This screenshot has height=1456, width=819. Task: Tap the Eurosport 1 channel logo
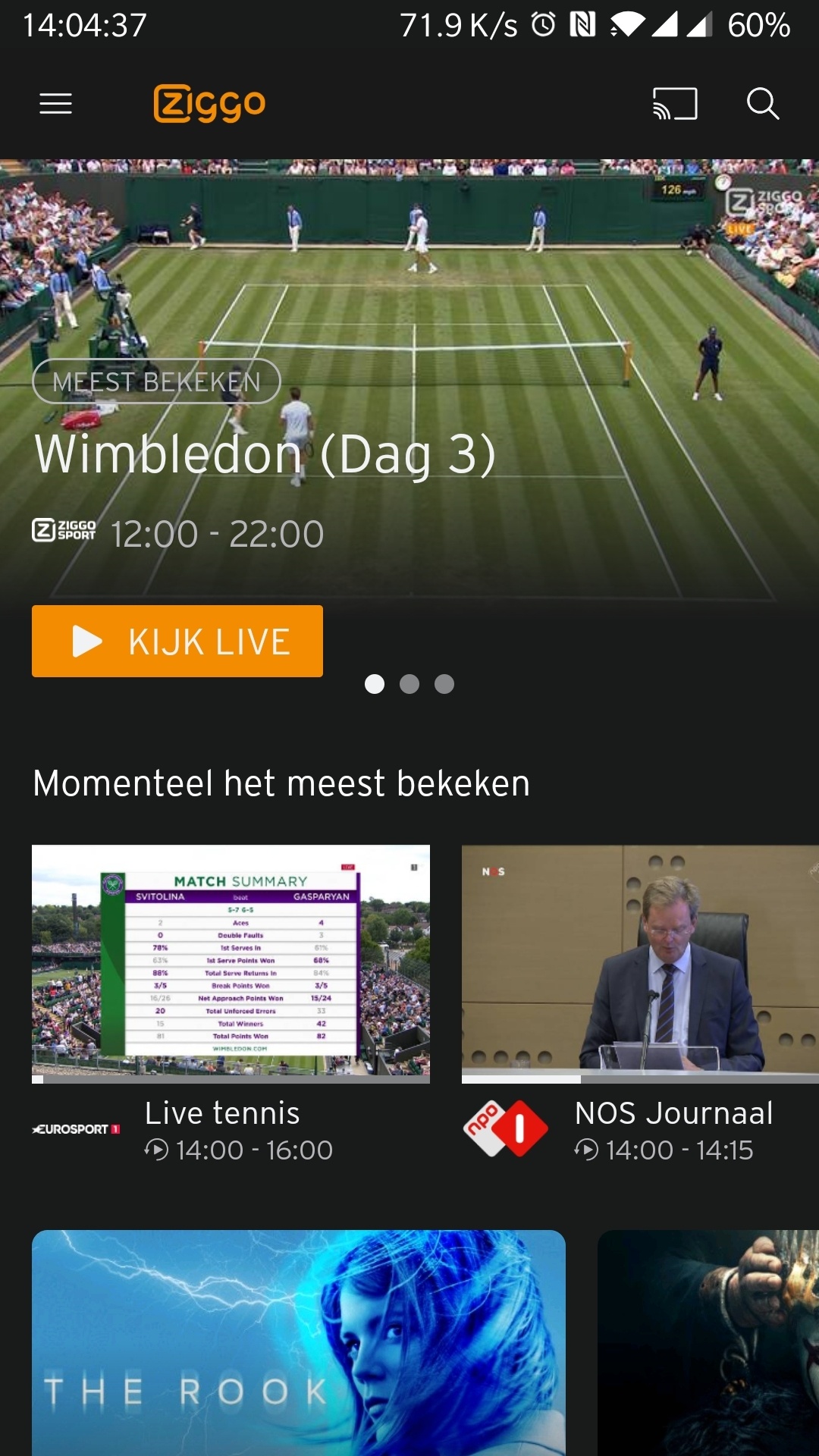point(76,1129)
